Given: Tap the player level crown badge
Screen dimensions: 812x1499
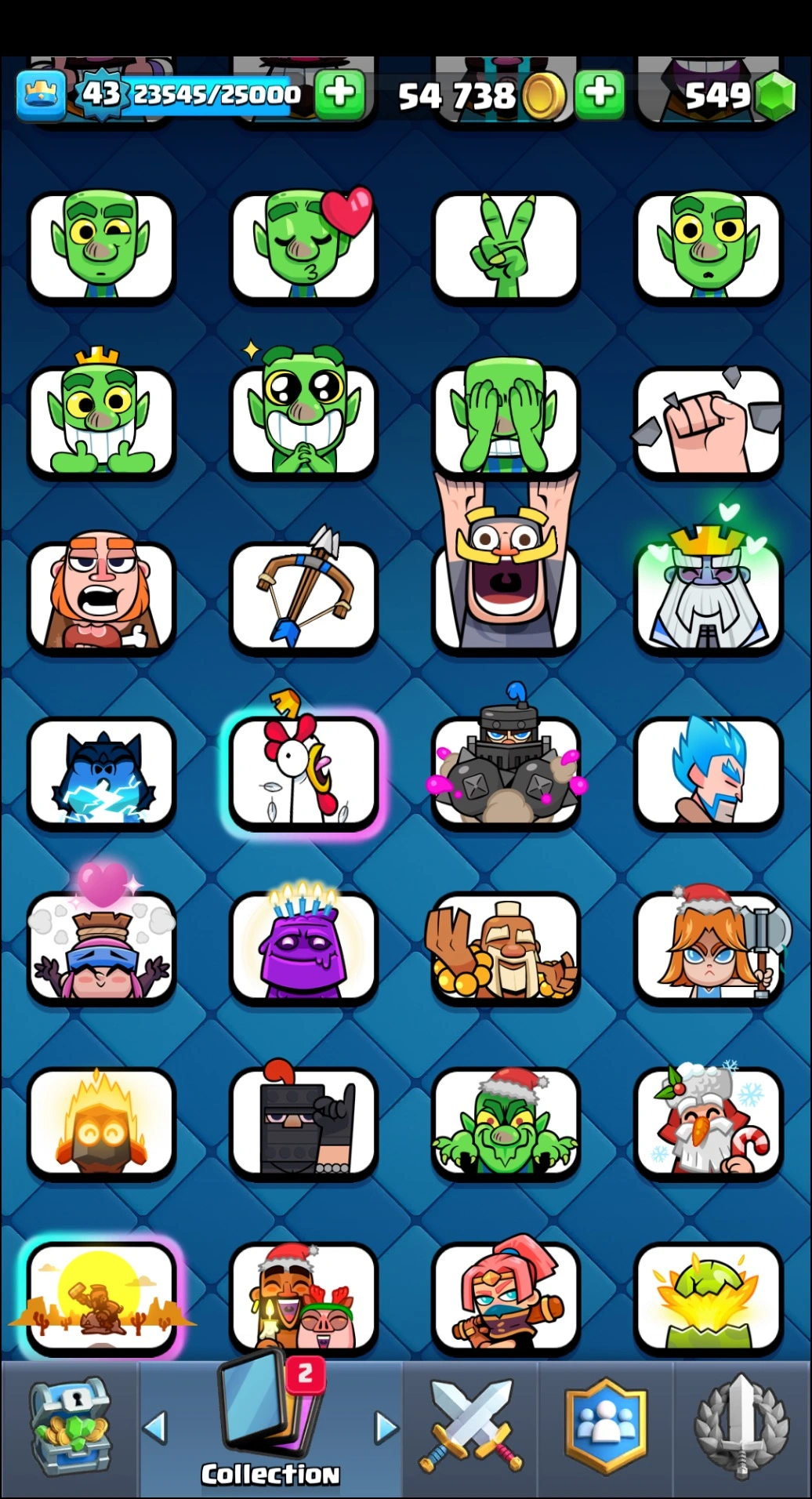Looking at the screenshot, I should [x=41, y=95].
